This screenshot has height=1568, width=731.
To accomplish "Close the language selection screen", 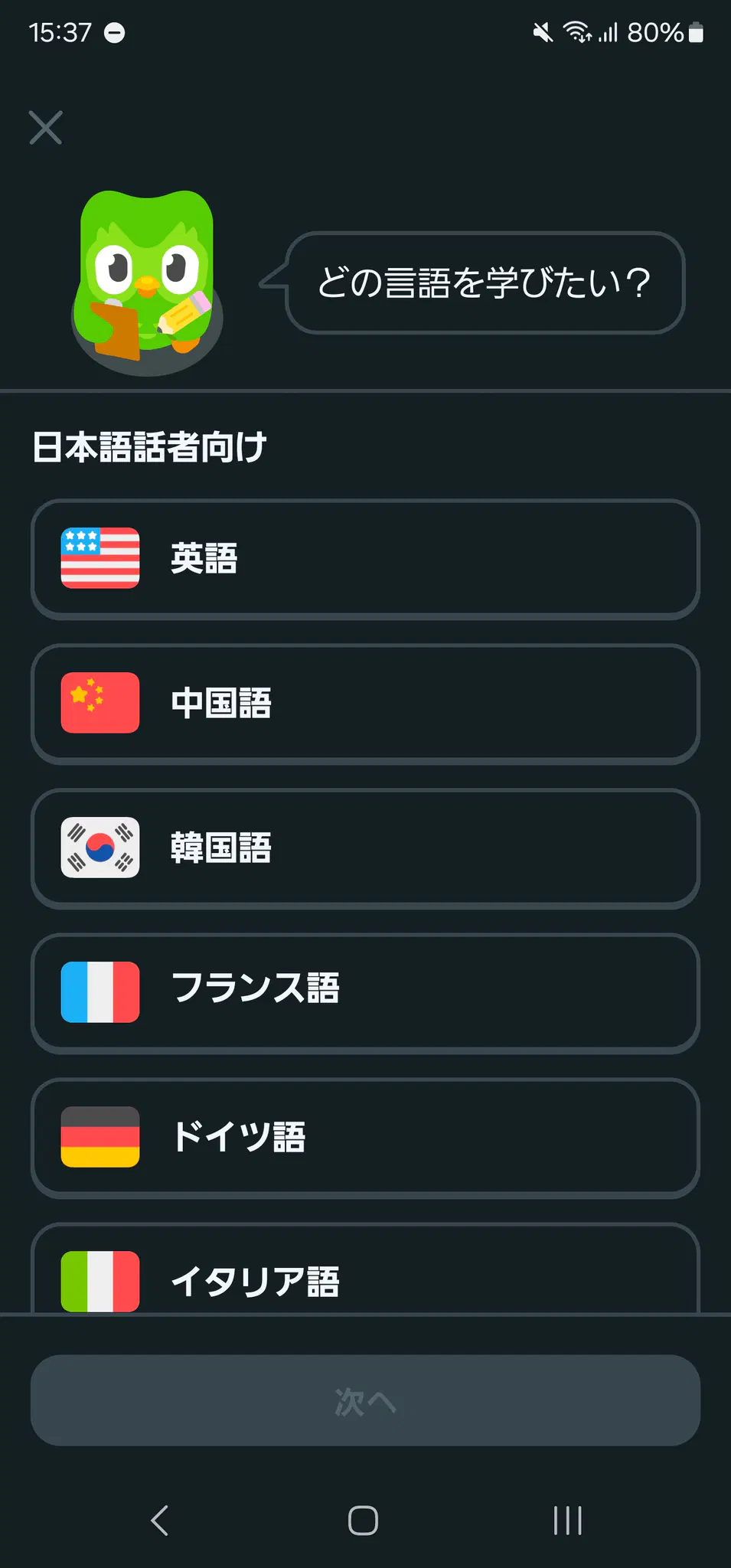I will (x=46, y=128).
